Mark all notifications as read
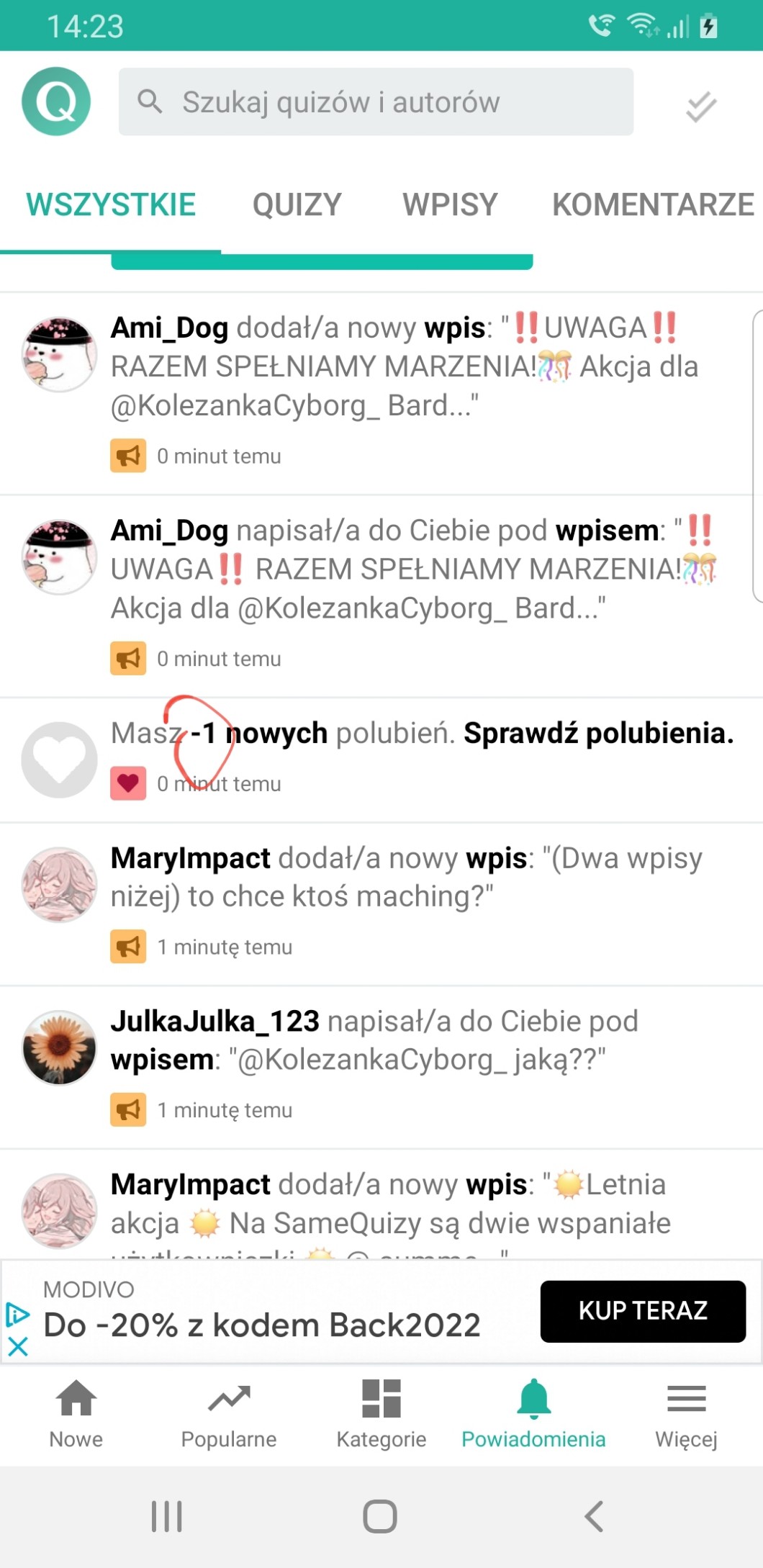The width and height of the screenshot is (763, 1568). point(700,107)
